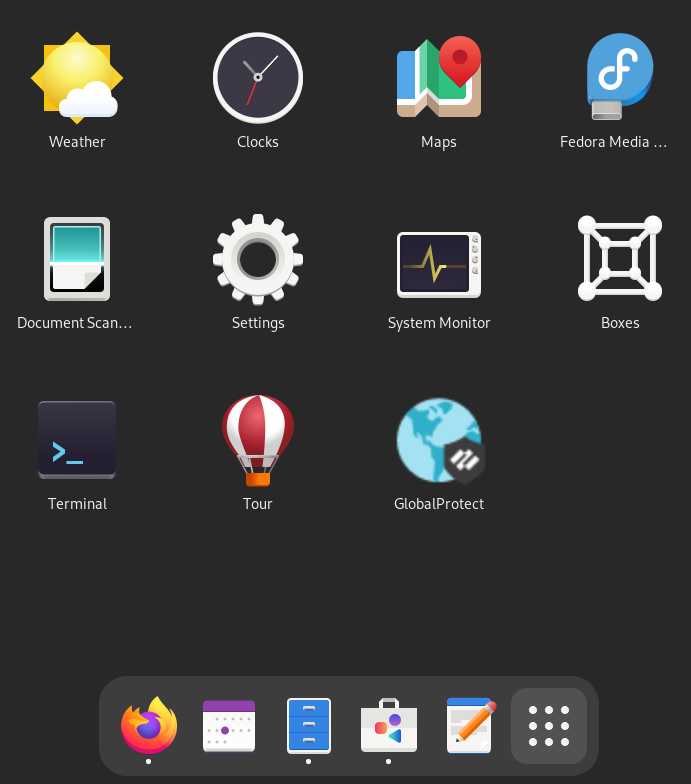Open the Settings app

[258, 259]
